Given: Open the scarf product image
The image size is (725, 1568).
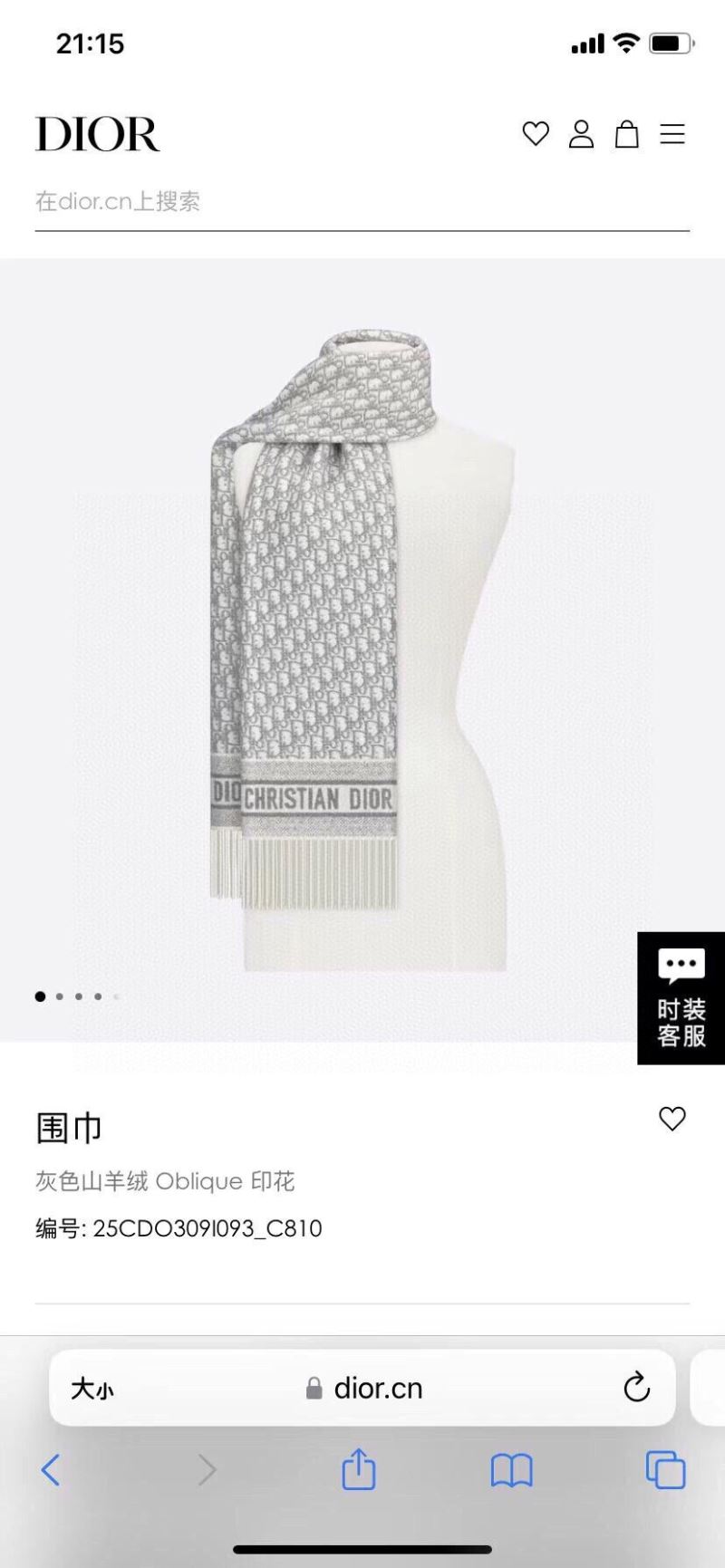Looking at the screenshot, I should click(x=362, y=634).
